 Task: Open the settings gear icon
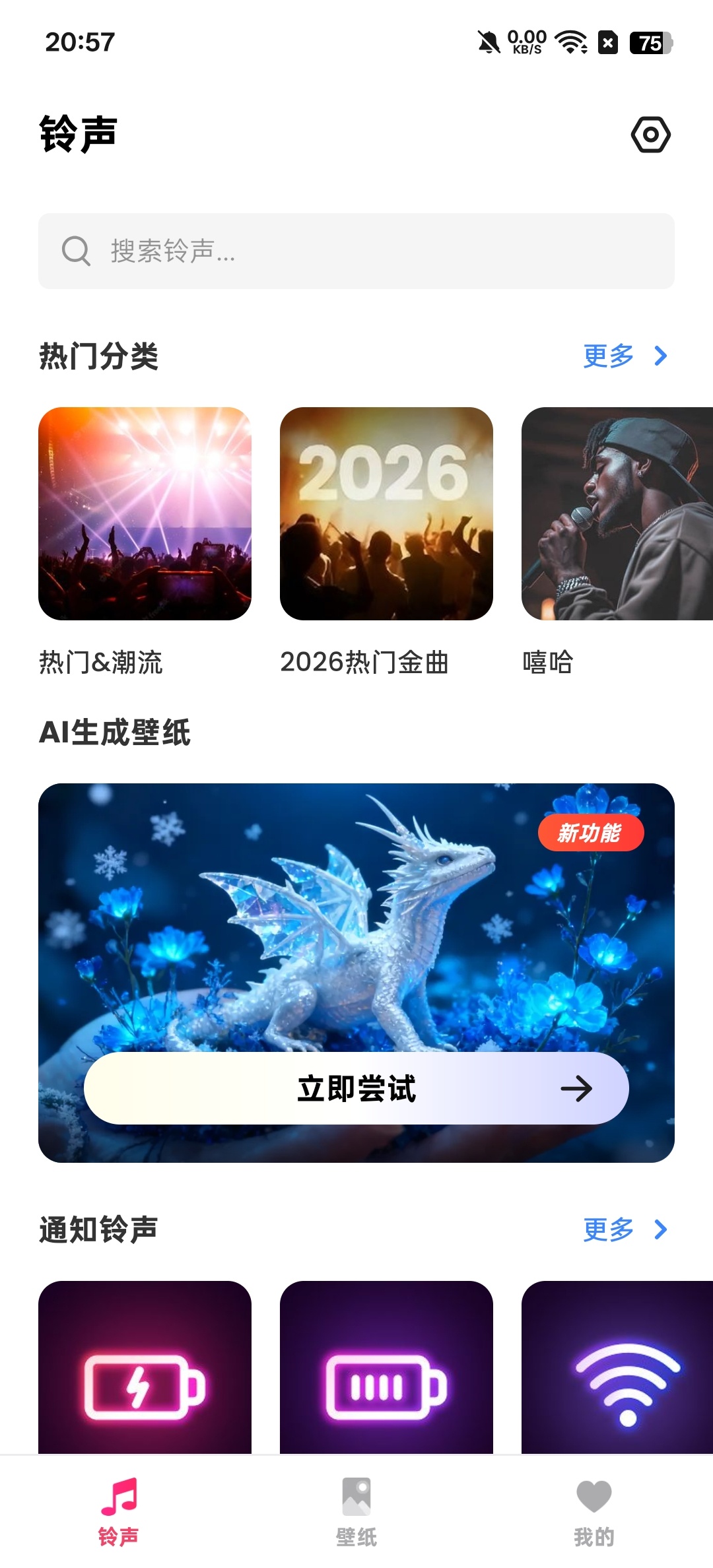point(652,135)
